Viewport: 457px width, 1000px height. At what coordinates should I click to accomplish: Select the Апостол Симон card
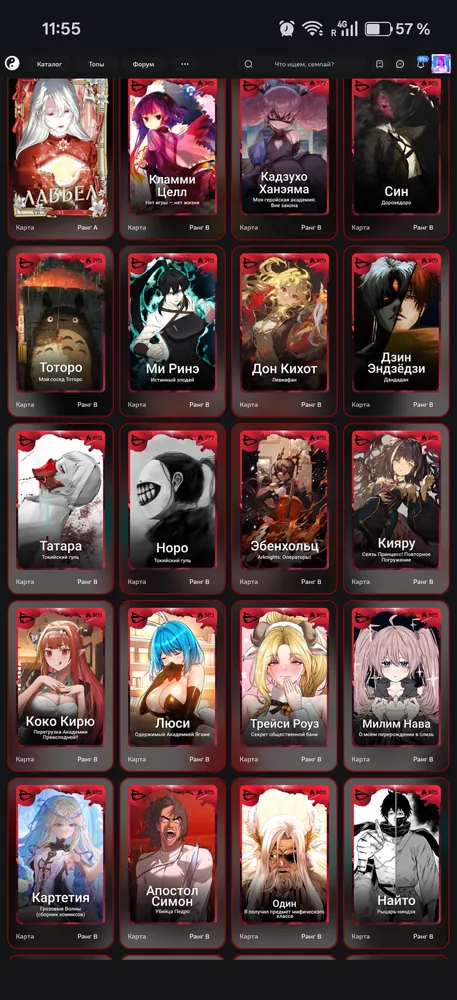click(172, 863)
